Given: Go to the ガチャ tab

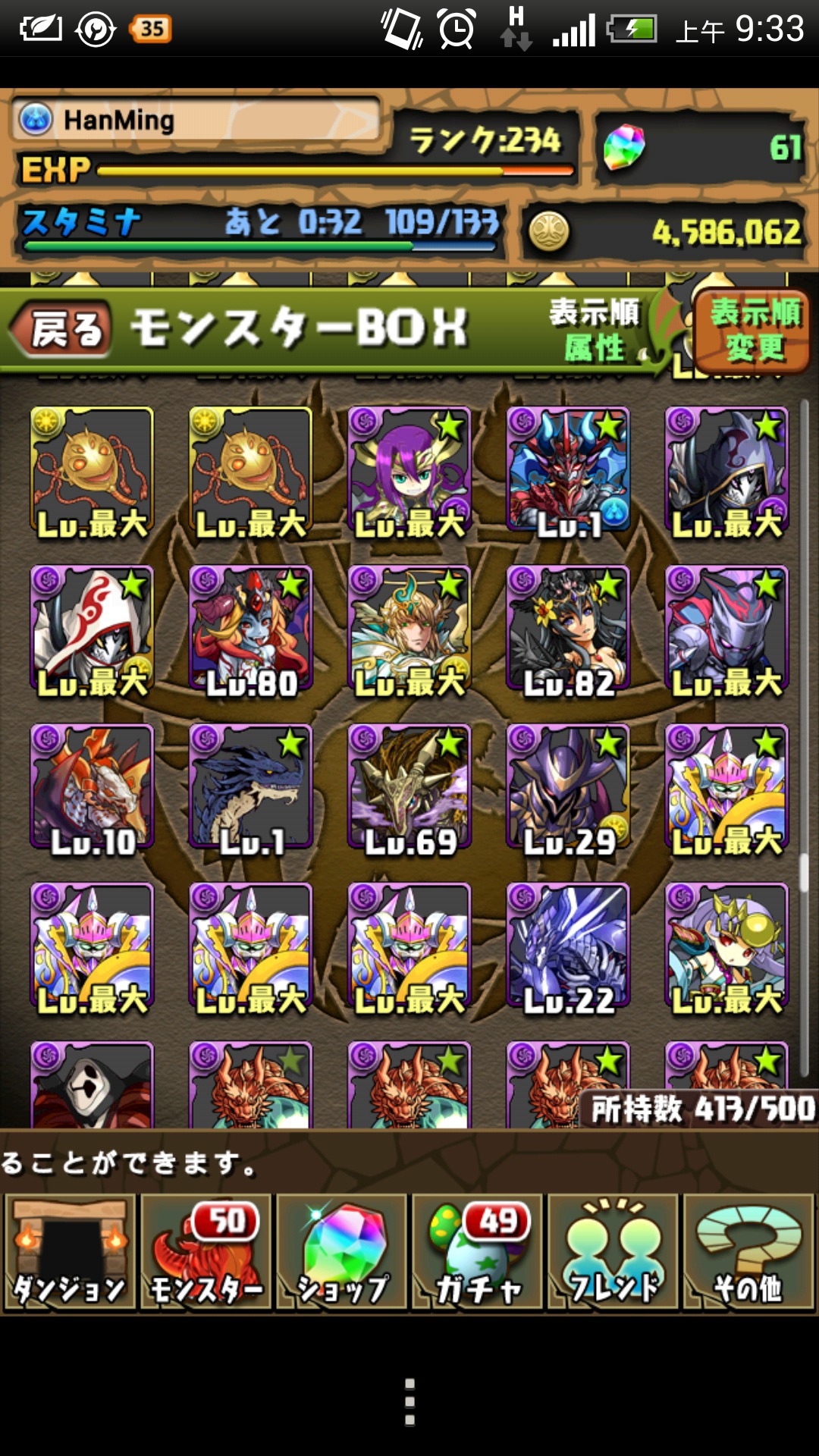Looking at the screenshot, I should click(477, 1252).
